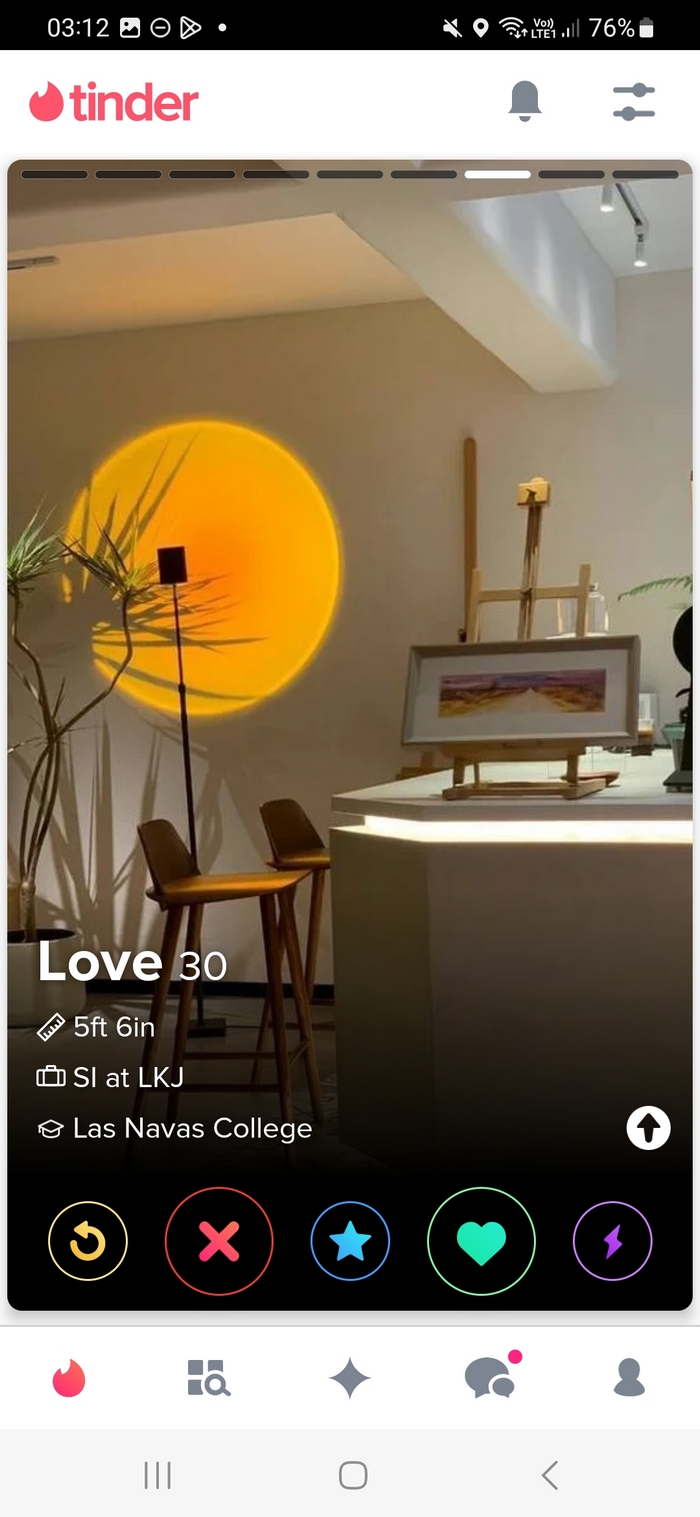Open the Tinder Gold sparkle tab
Image resolution: width=700 pixels, height=1517 pixels.
tap(350, 1379)
